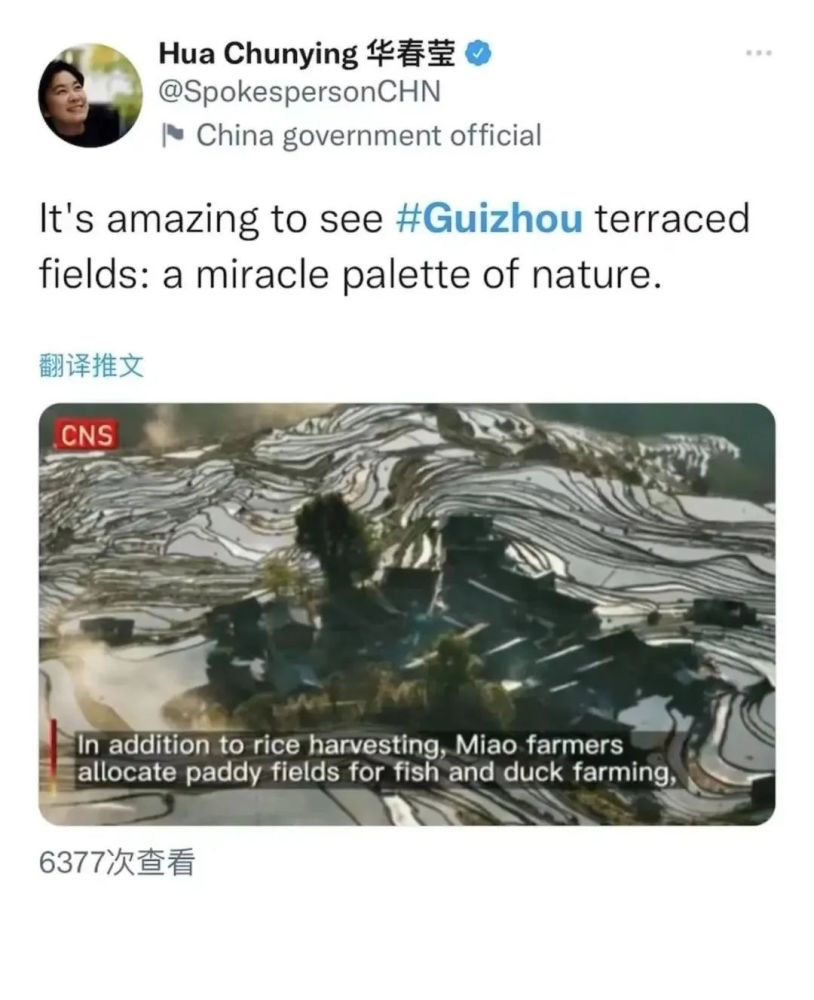
Task: Open the @SpokespersonCHN handle
Action: click(300, 93)
